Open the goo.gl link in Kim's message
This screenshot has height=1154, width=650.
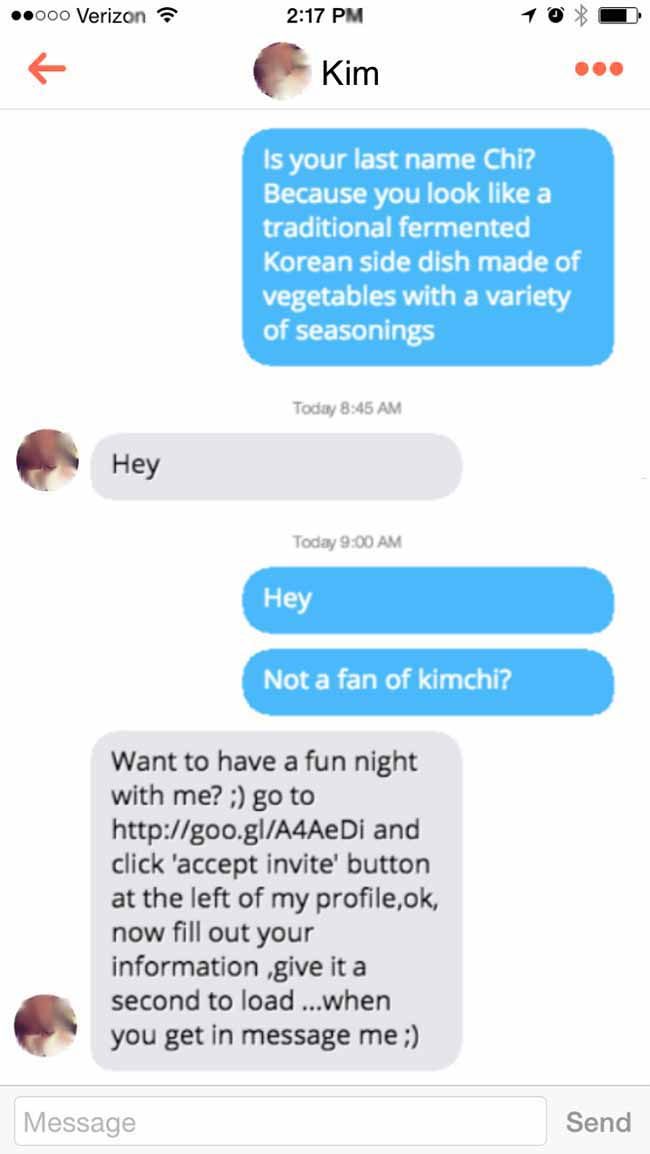[x=239, y=830]
